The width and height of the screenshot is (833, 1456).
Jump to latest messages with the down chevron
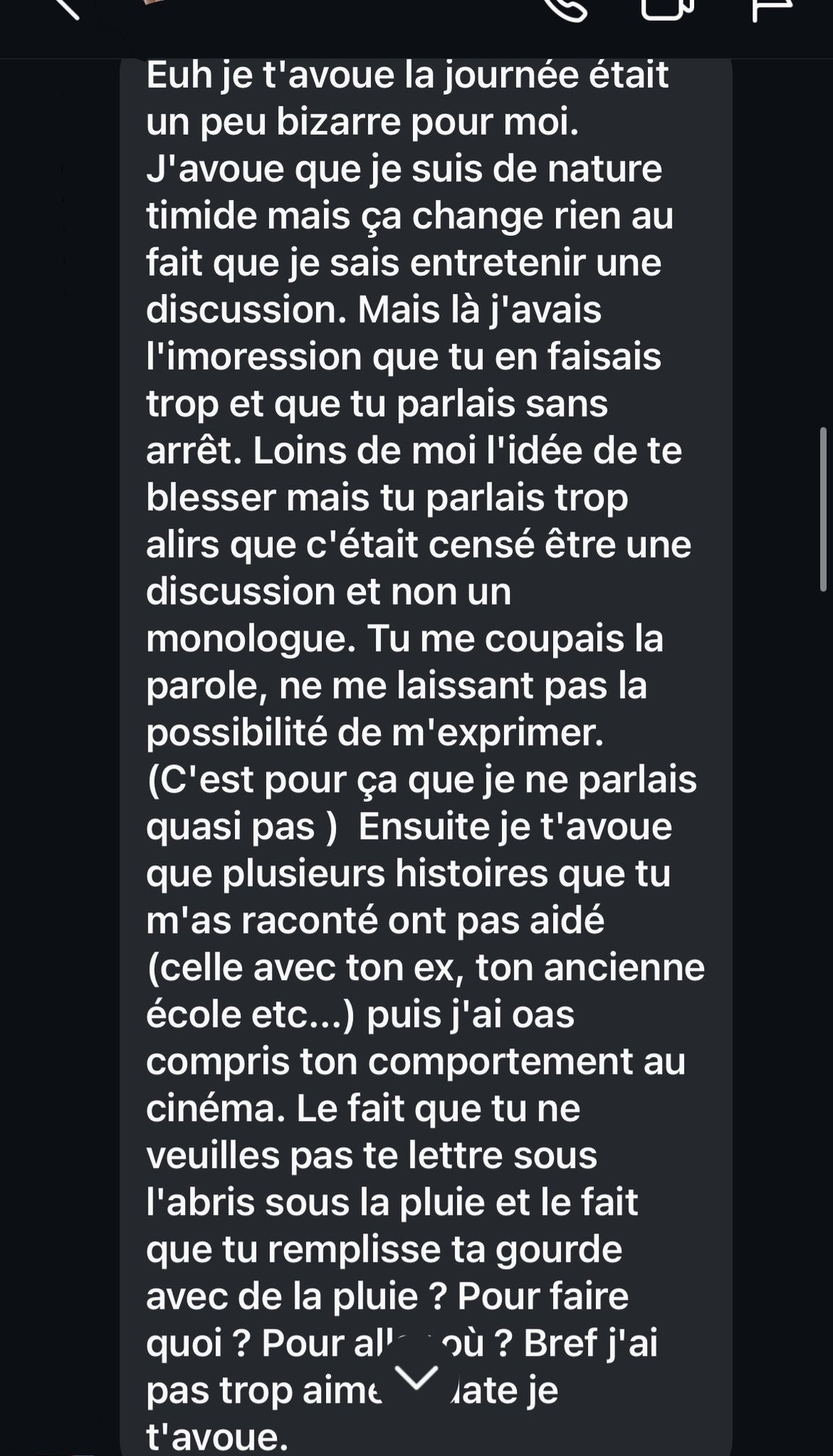click(x=418, y=1377)
